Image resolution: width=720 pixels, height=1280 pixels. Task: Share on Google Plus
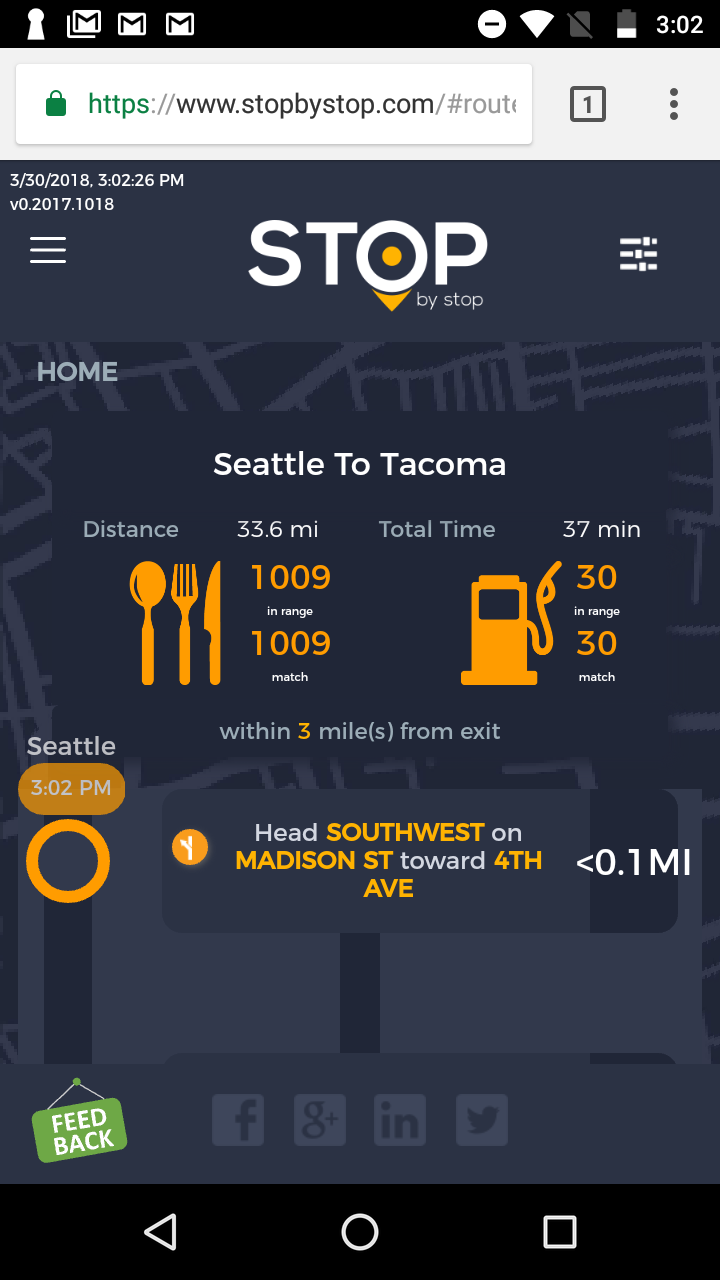pos(320,1120)
